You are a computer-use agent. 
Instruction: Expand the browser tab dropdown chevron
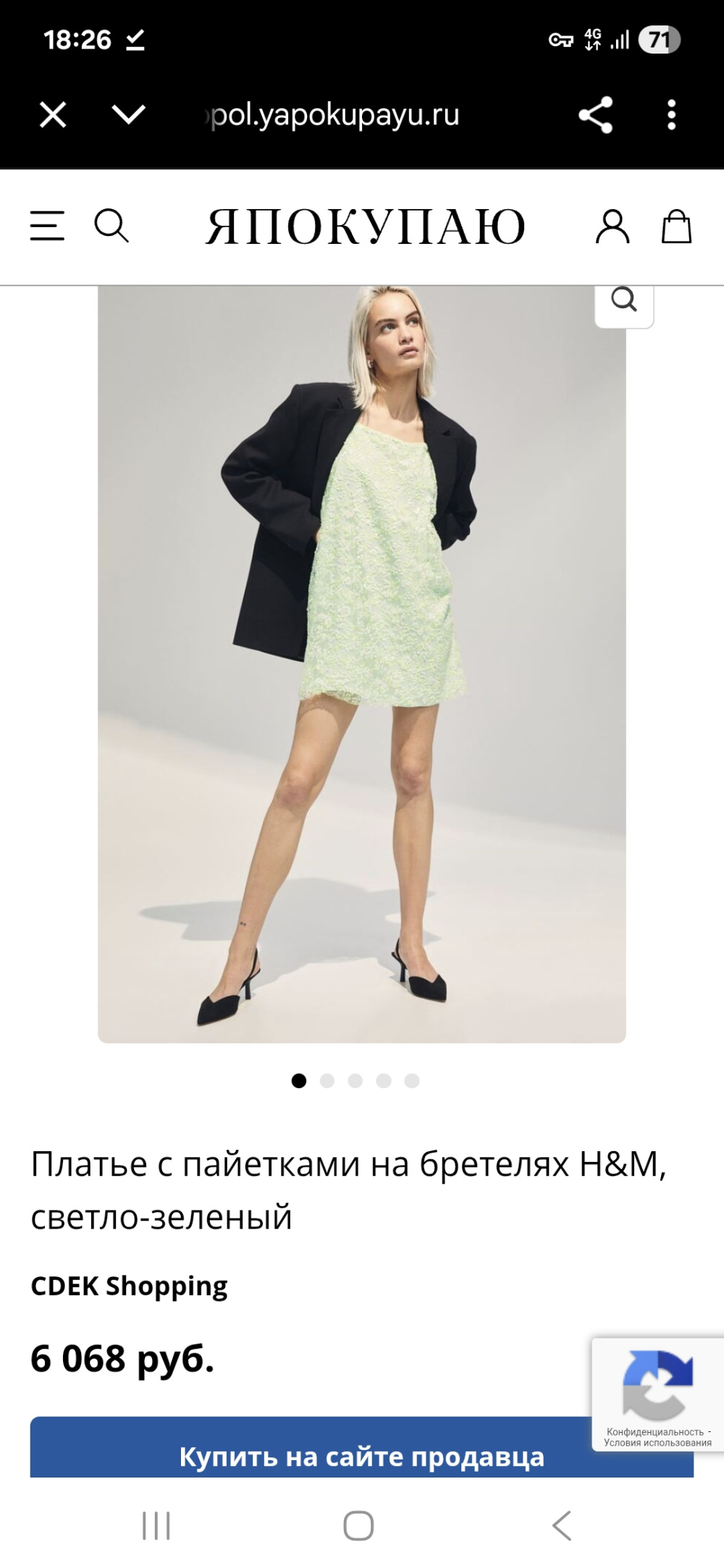(x=129, y=114)
